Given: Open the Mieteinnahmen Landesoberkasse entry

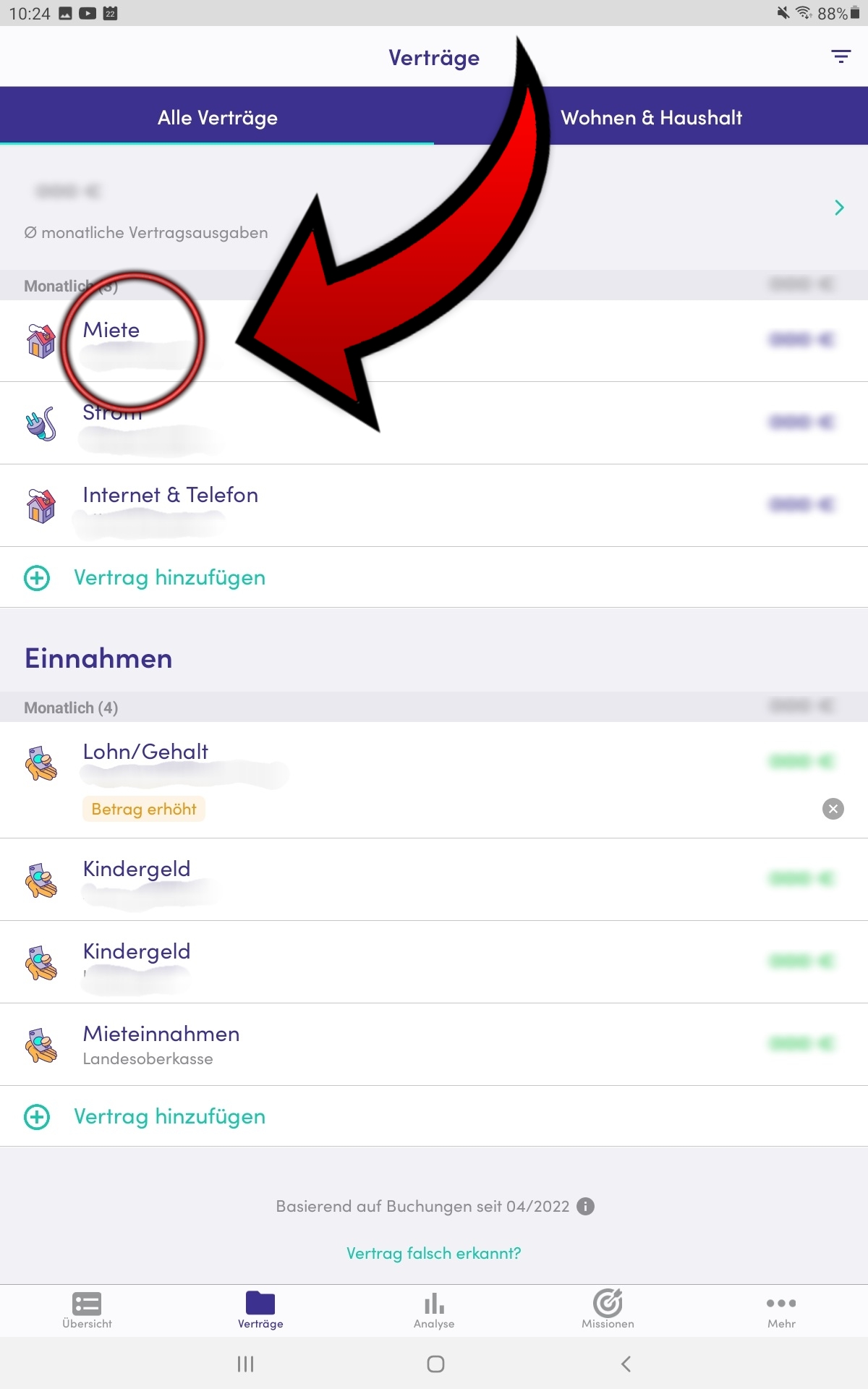Looking at the screenshot, I should (x=434, y=1045).
